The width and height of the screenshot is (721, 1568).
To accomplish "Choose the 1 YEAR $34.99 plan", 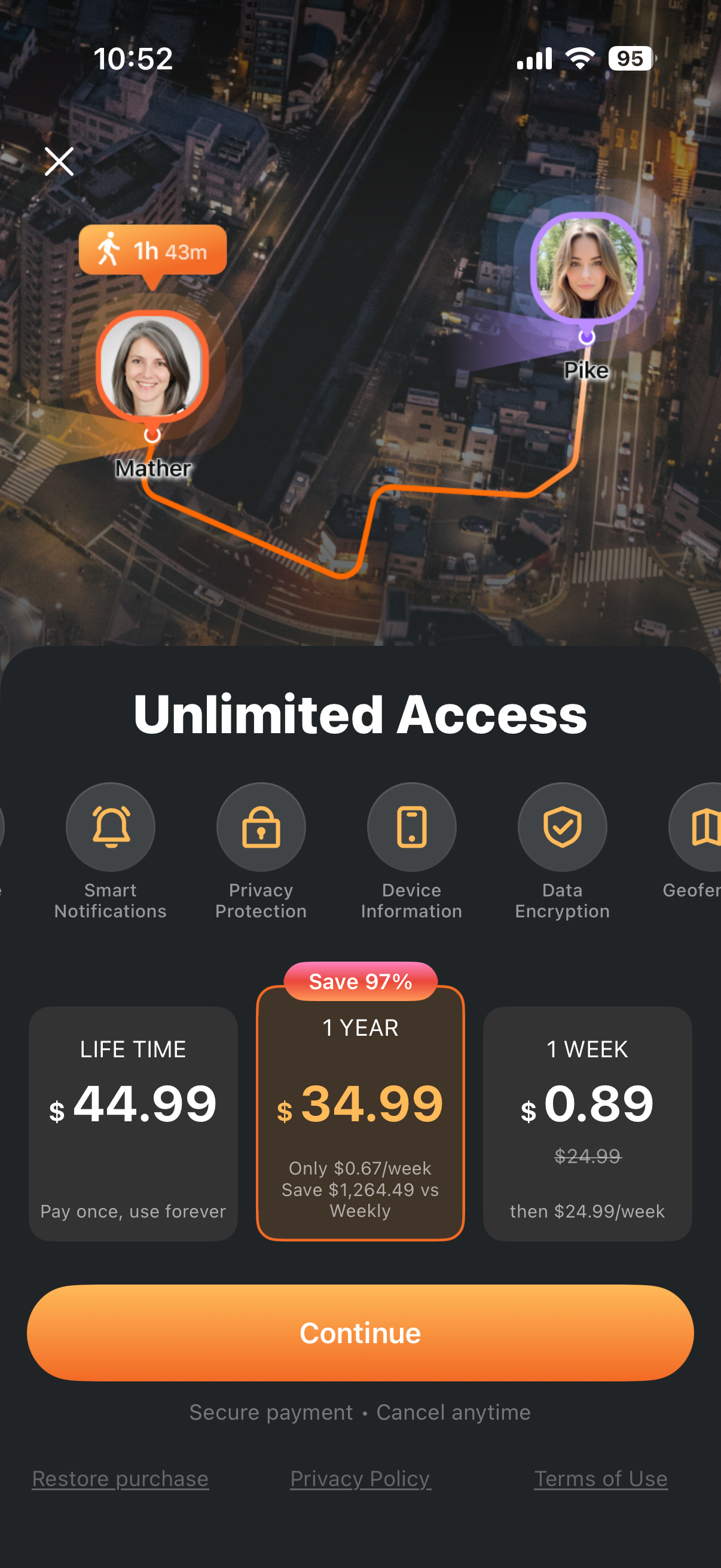I will pyautogui.click(x=360, y=1112).
